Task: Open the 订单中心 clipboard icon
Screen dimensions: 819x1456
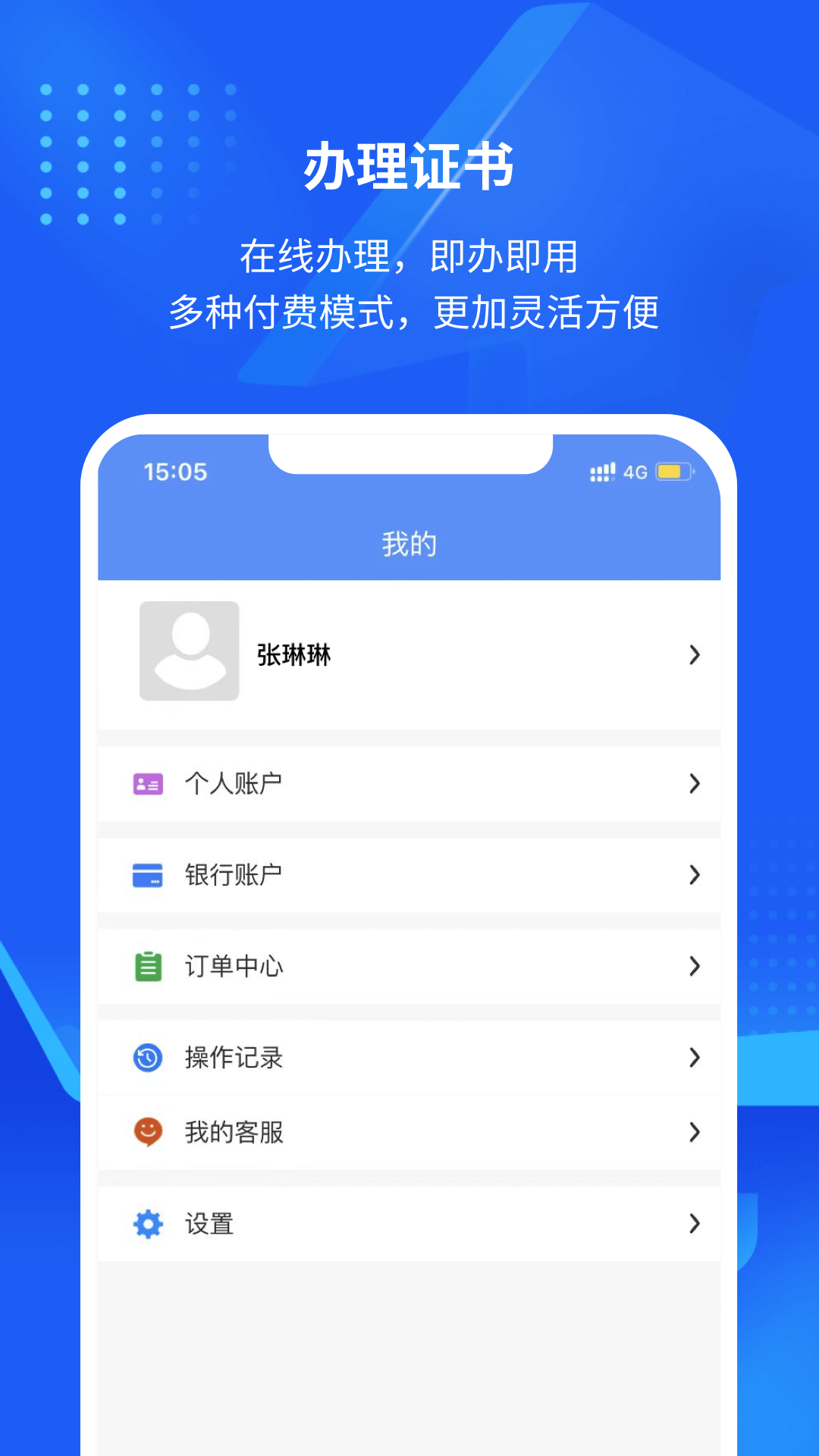Action: (x=148, y=966)
